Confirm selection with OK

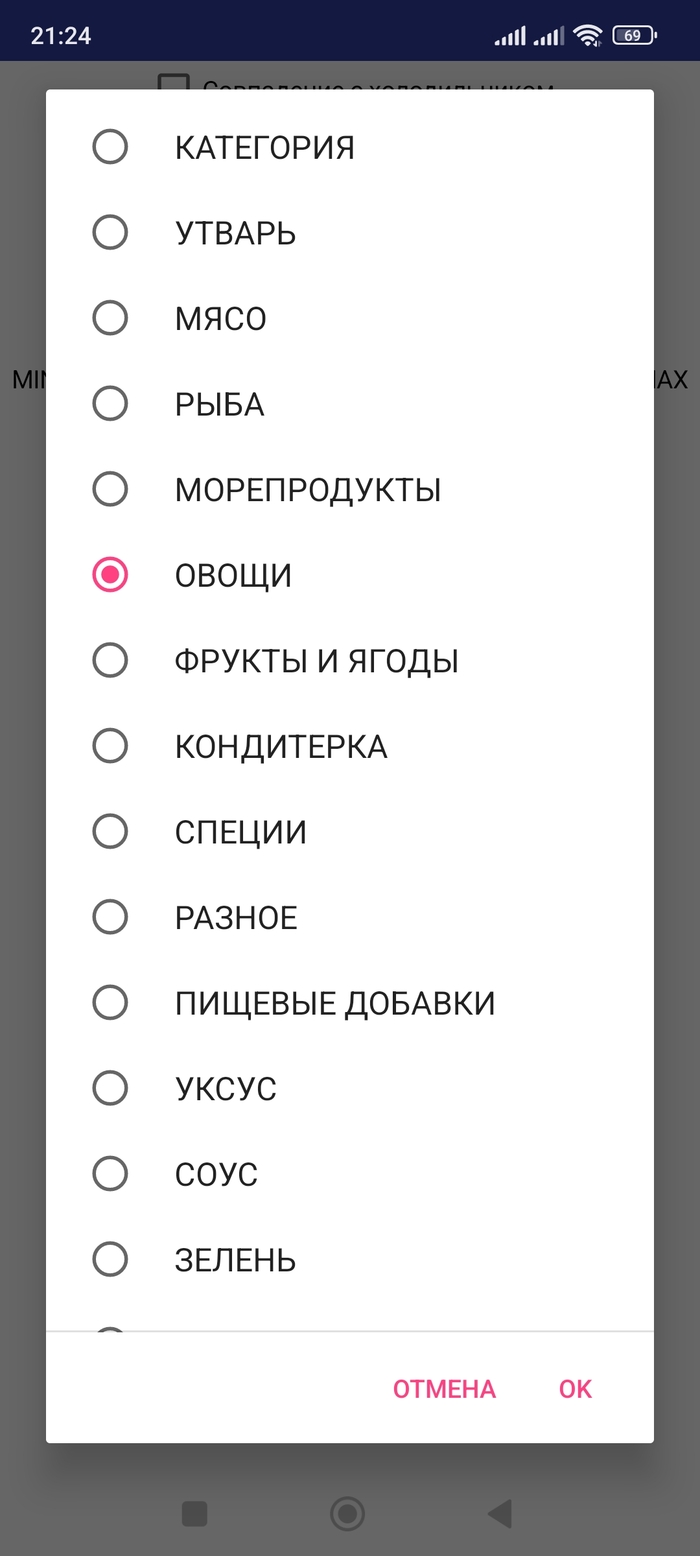[x=575, y=1389]
